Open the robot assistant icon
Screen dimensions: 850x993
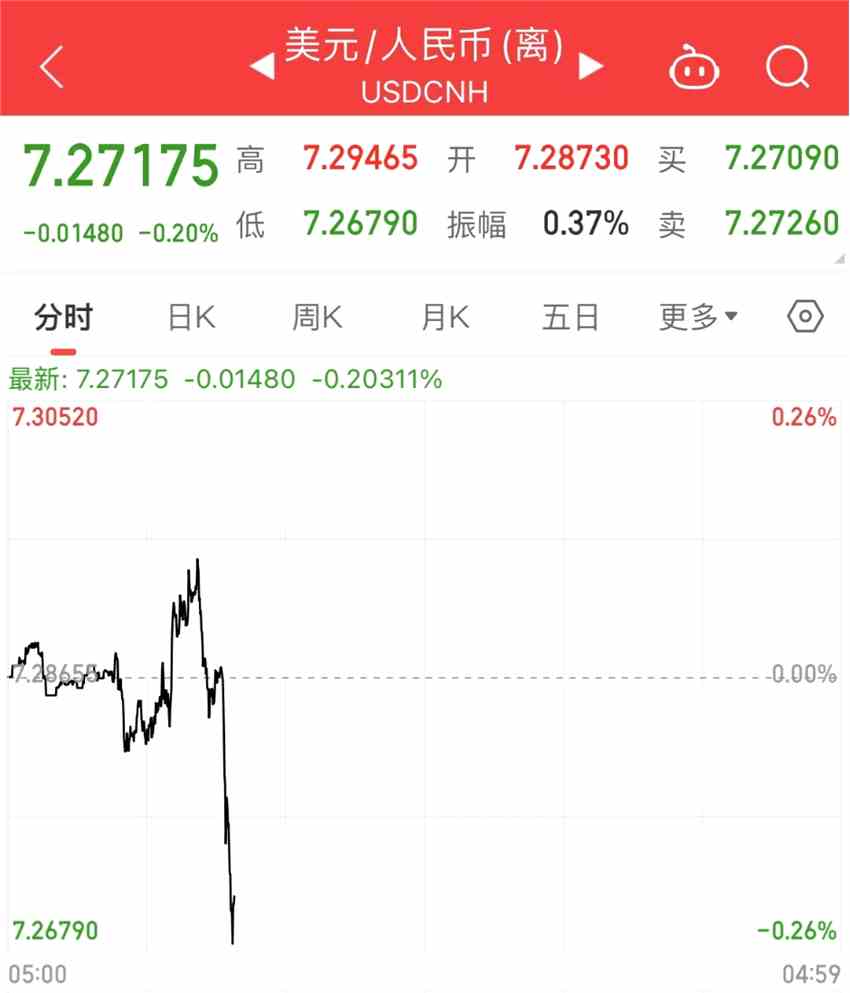click(695, 67)
